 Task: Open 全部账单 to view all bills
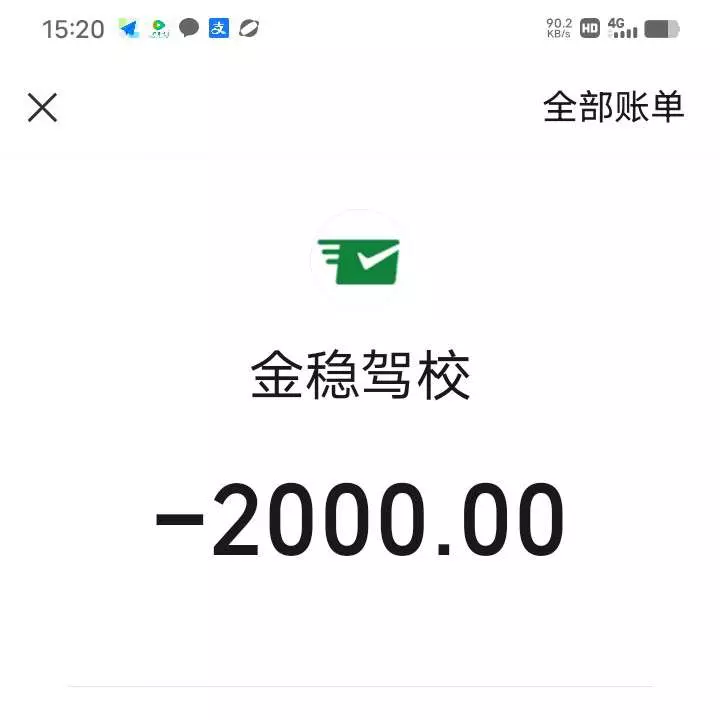(x=613, y=107)
